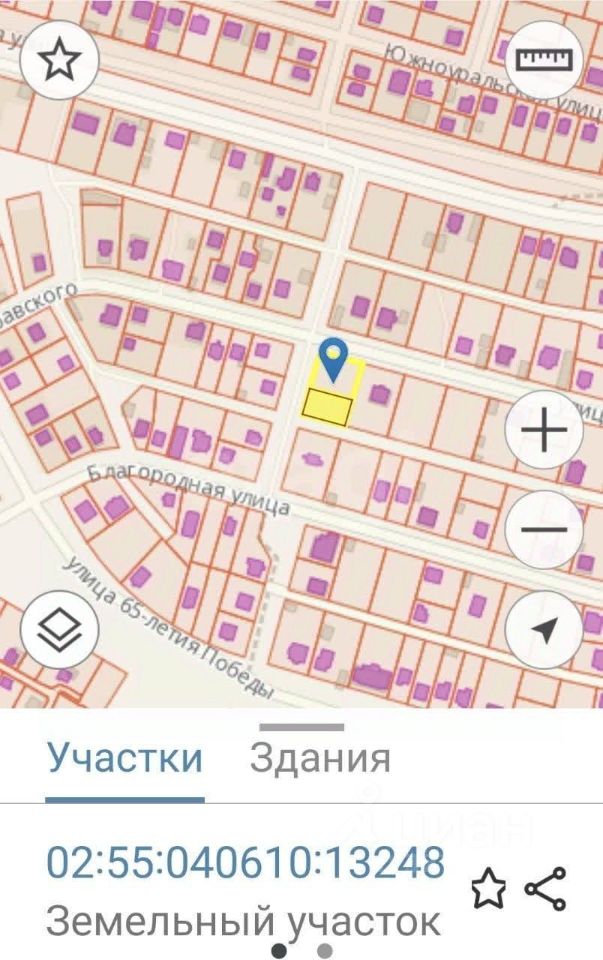Activate the ruler measurement tool
The image size is (603, 960).
tap(543, 61)
